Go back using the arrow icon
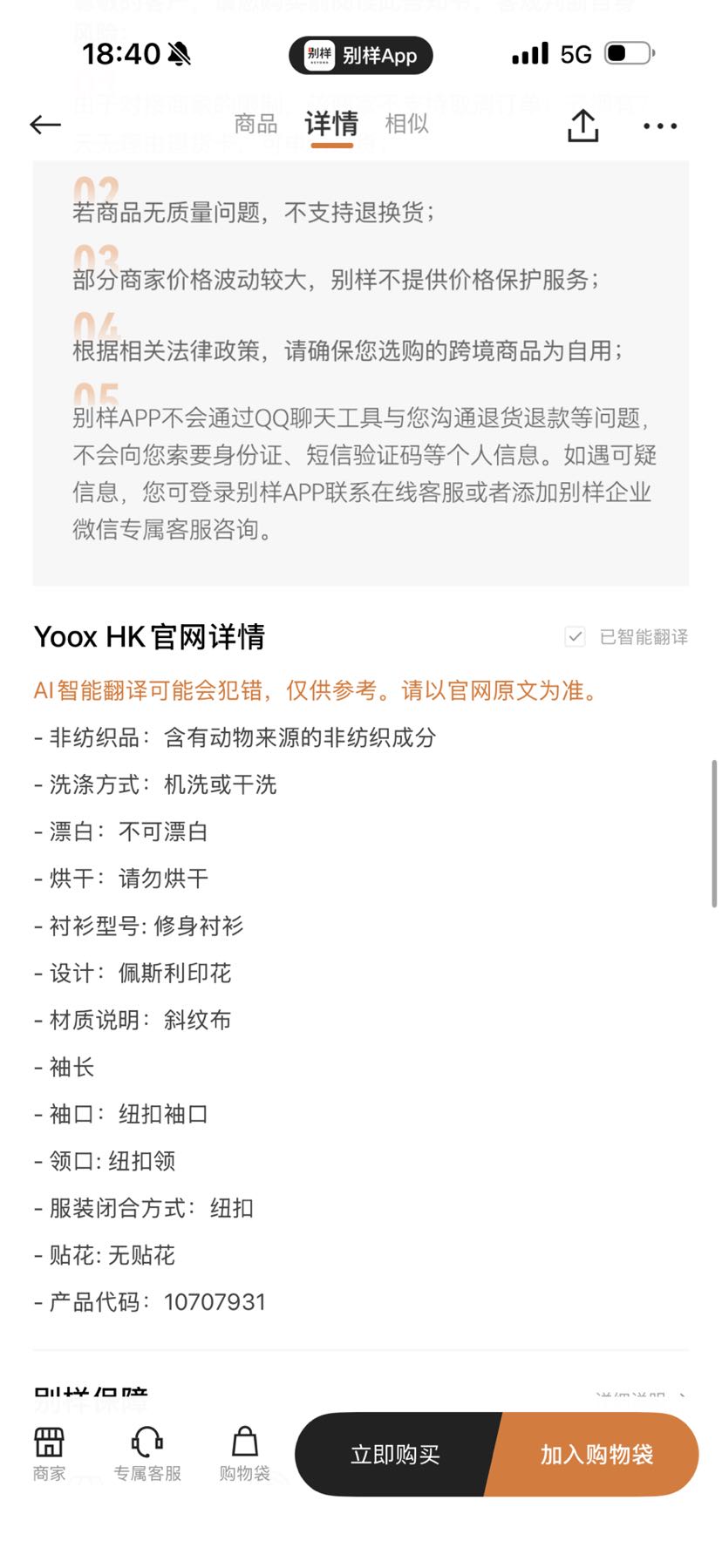The height and width of the screenshot is (1568, 722). click(45, 126)
